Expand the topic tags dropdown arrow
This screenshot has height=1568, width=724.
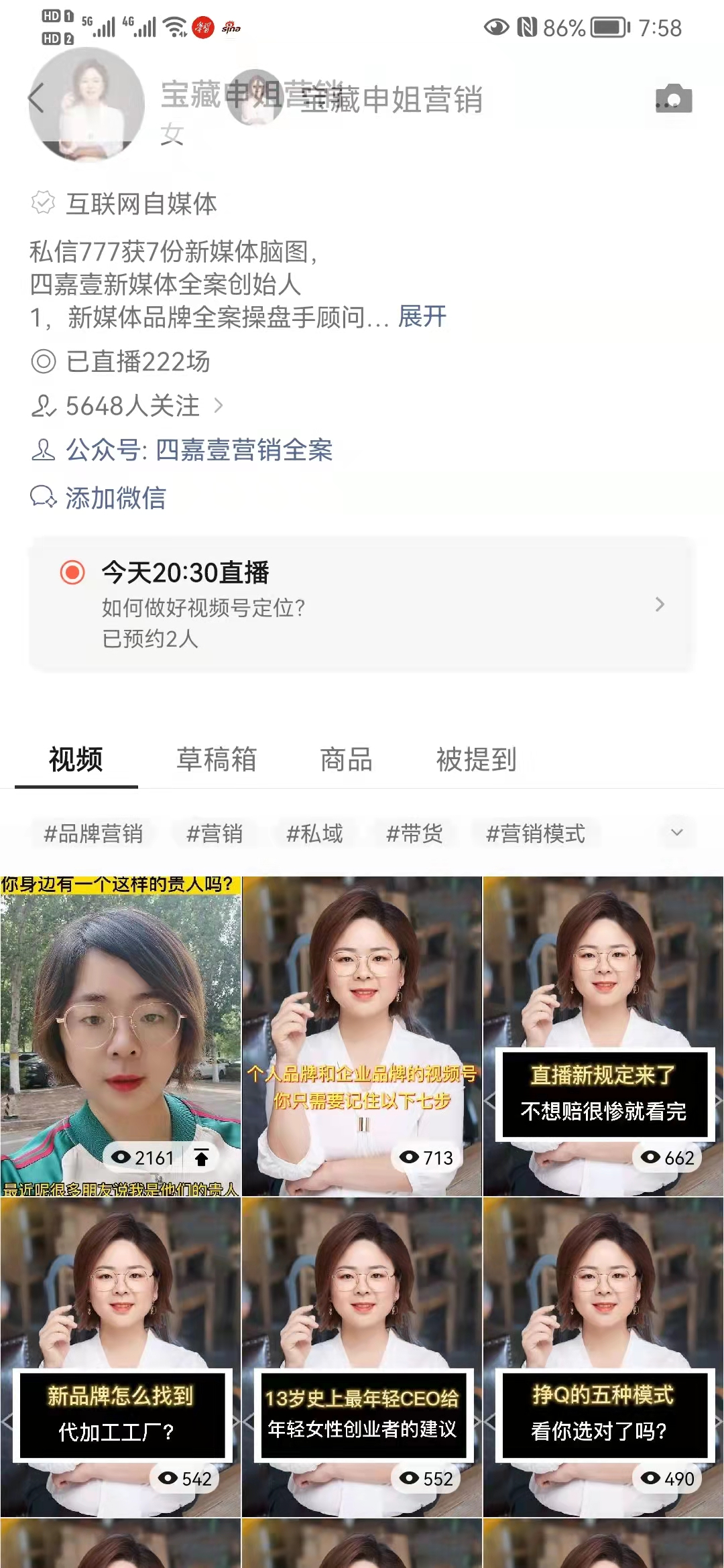676,833
